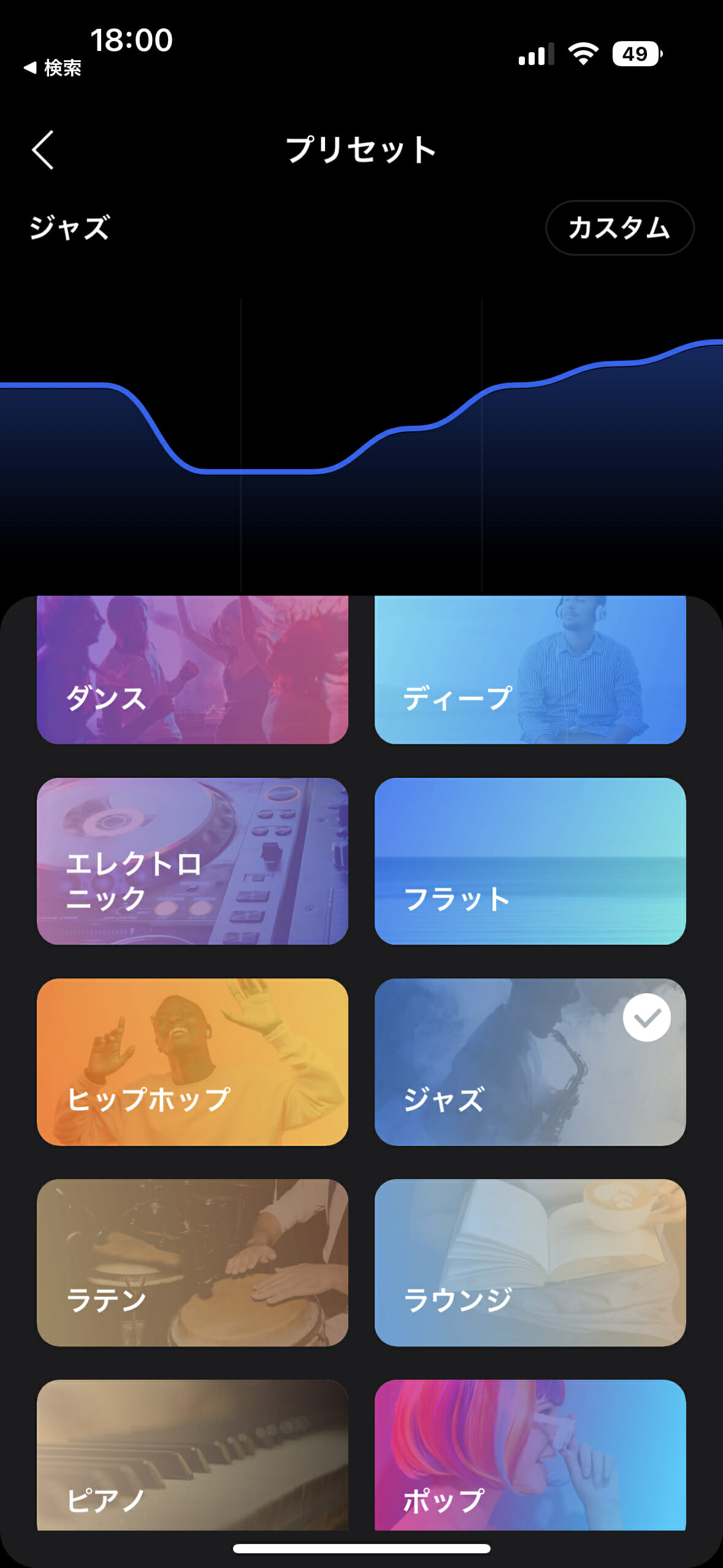Select the ピアノ preset
Image resolution: width=723 pixels, height=1568 pixels.
point(193,1455)
